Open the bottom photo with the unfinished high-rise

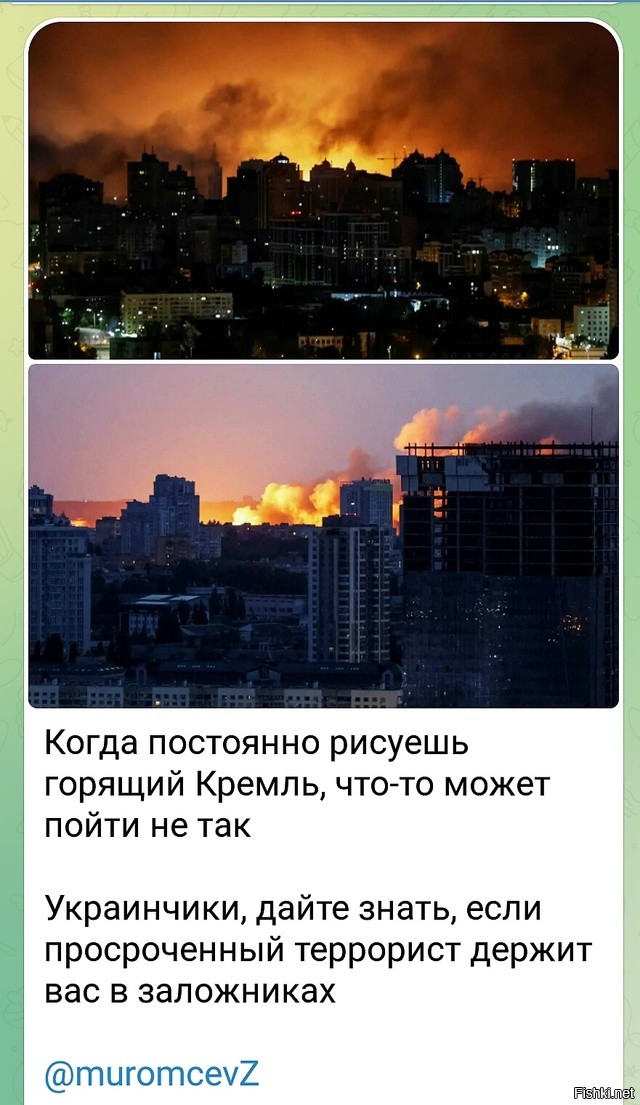[x=324, y=536]
